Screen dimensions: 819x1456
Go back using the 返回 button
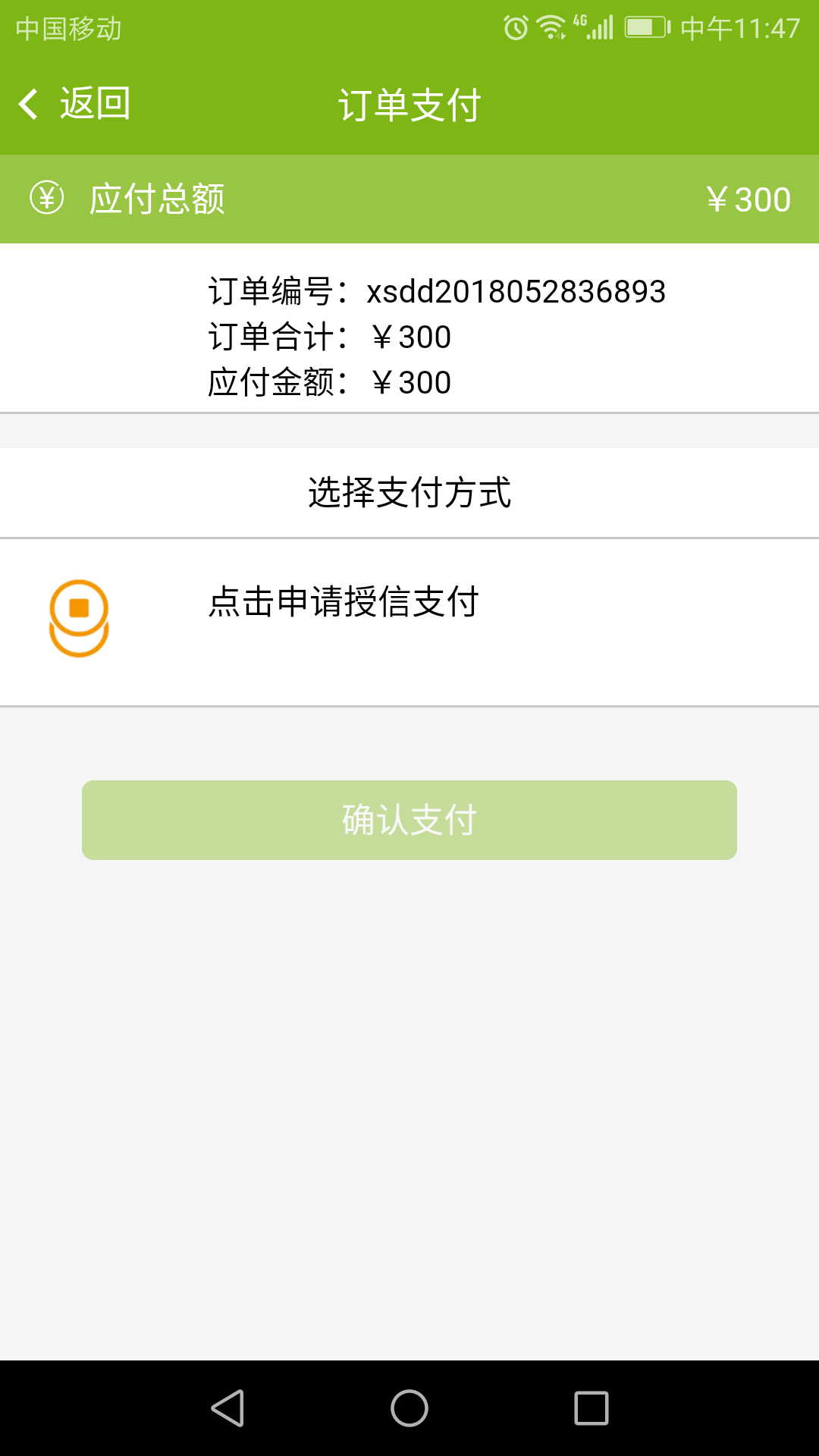tap(74, 103)
